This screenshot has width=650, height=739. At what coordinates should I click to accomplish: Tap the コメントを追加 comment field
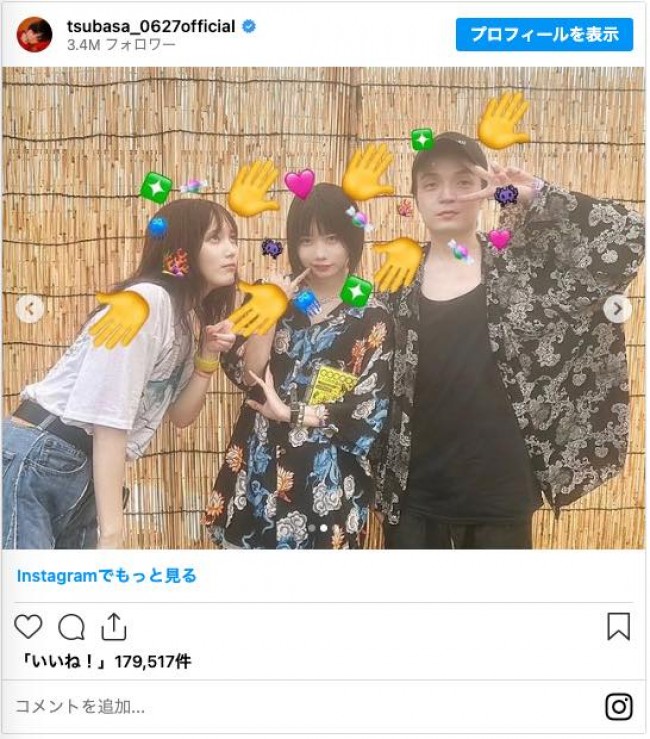(x=300, y=706)
